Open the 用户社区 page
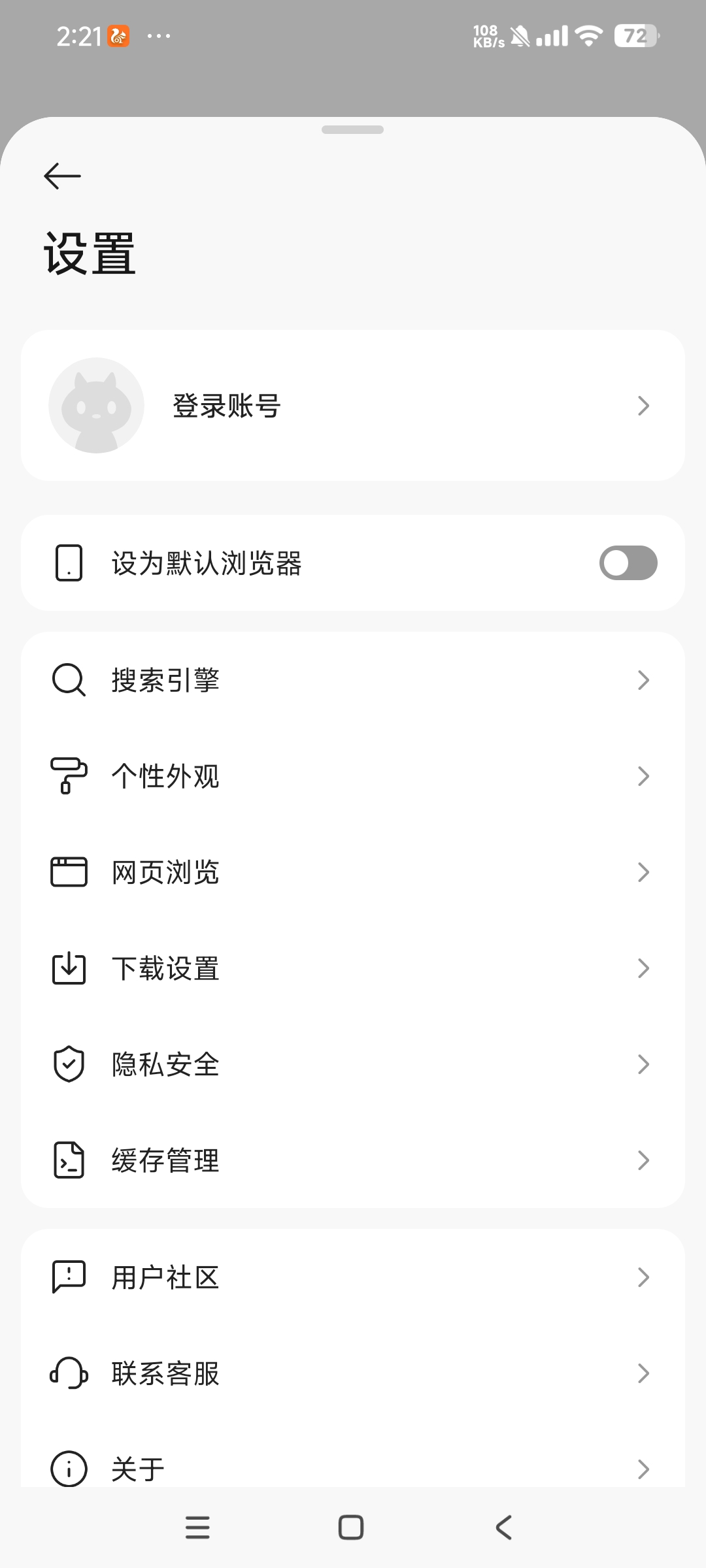The image size is (706, 1568). [x=353, y=1277]
